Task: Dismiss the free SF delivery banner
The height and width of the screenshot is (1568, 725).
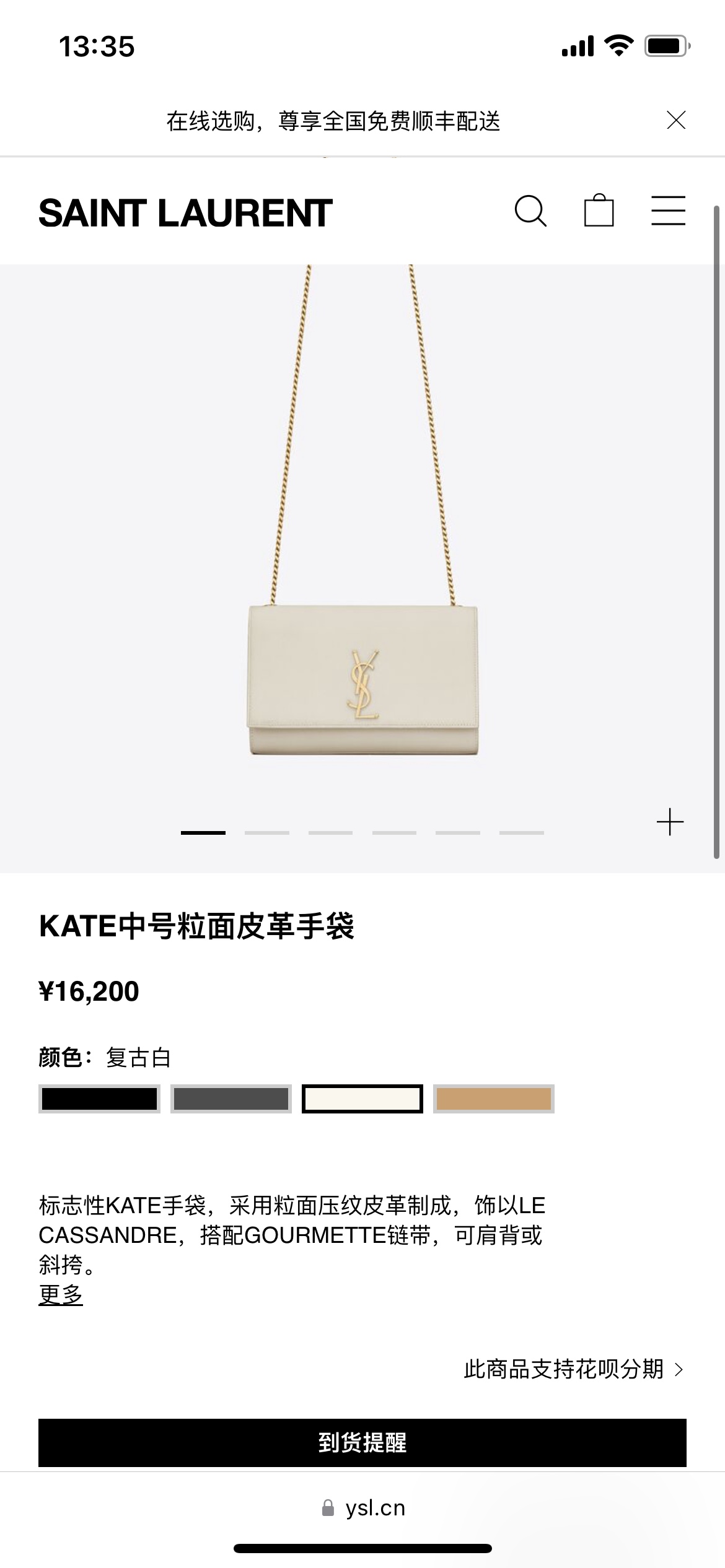Action: tap(676, 120)
